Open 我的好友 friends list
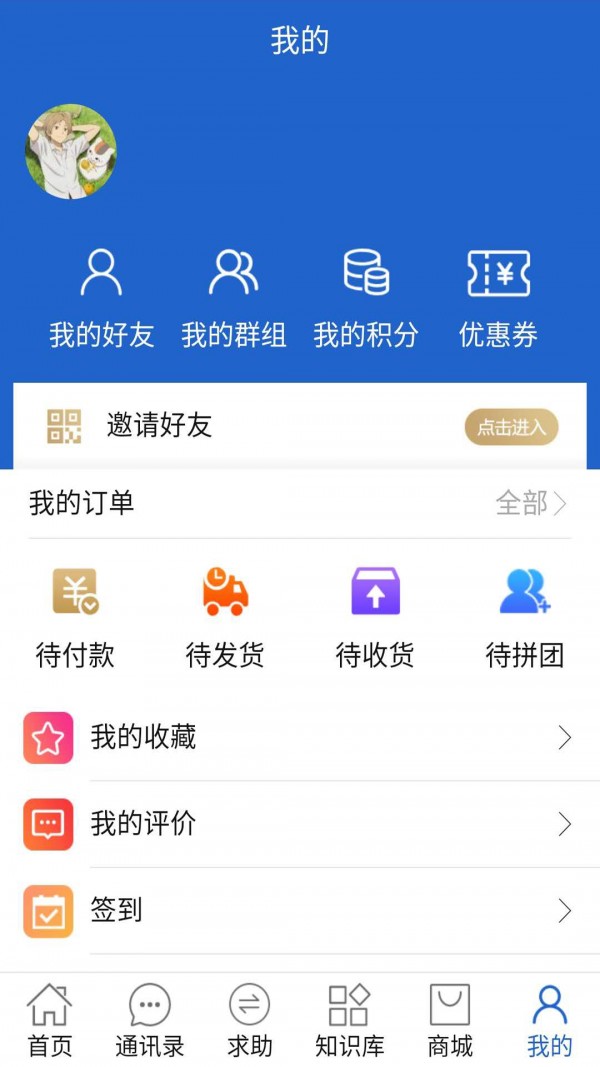Viewport: 600px width, 1067px height. pos(101,298)
